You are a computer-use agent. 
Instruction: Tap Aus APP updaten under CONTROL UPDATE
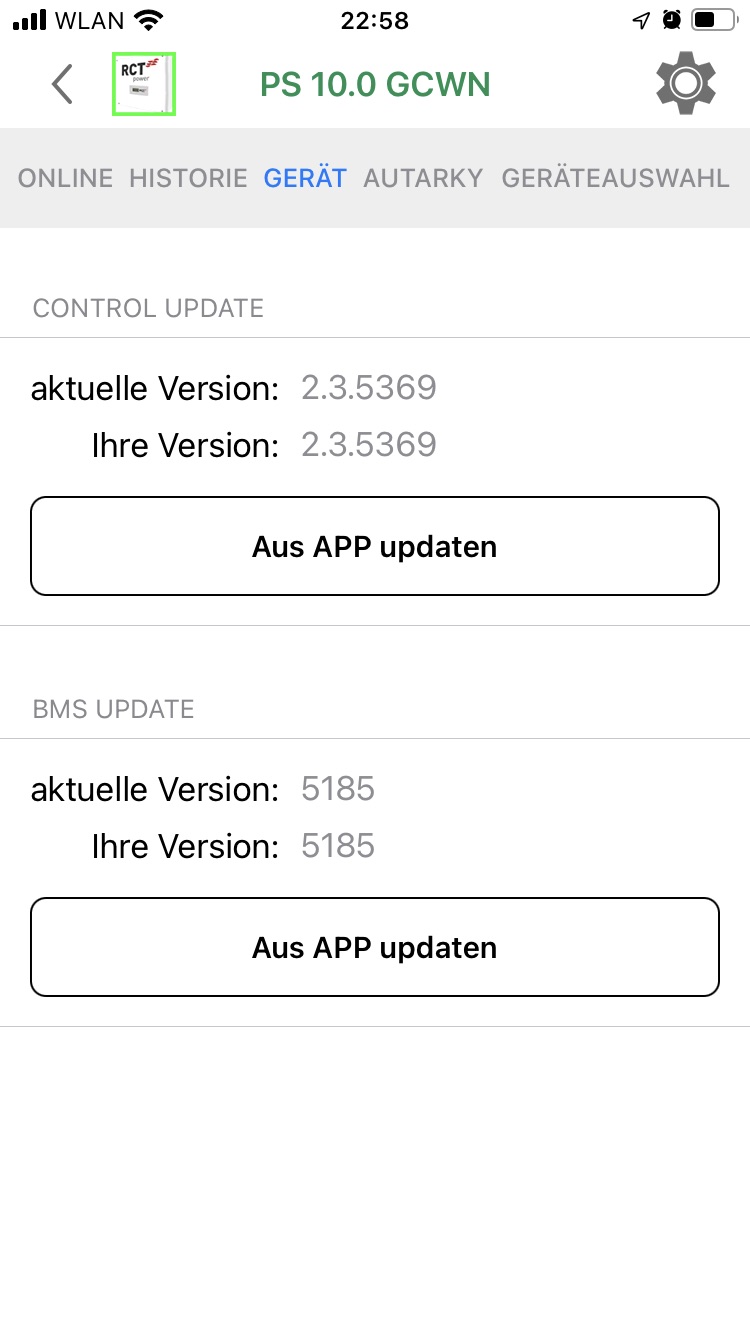[375, 546]
